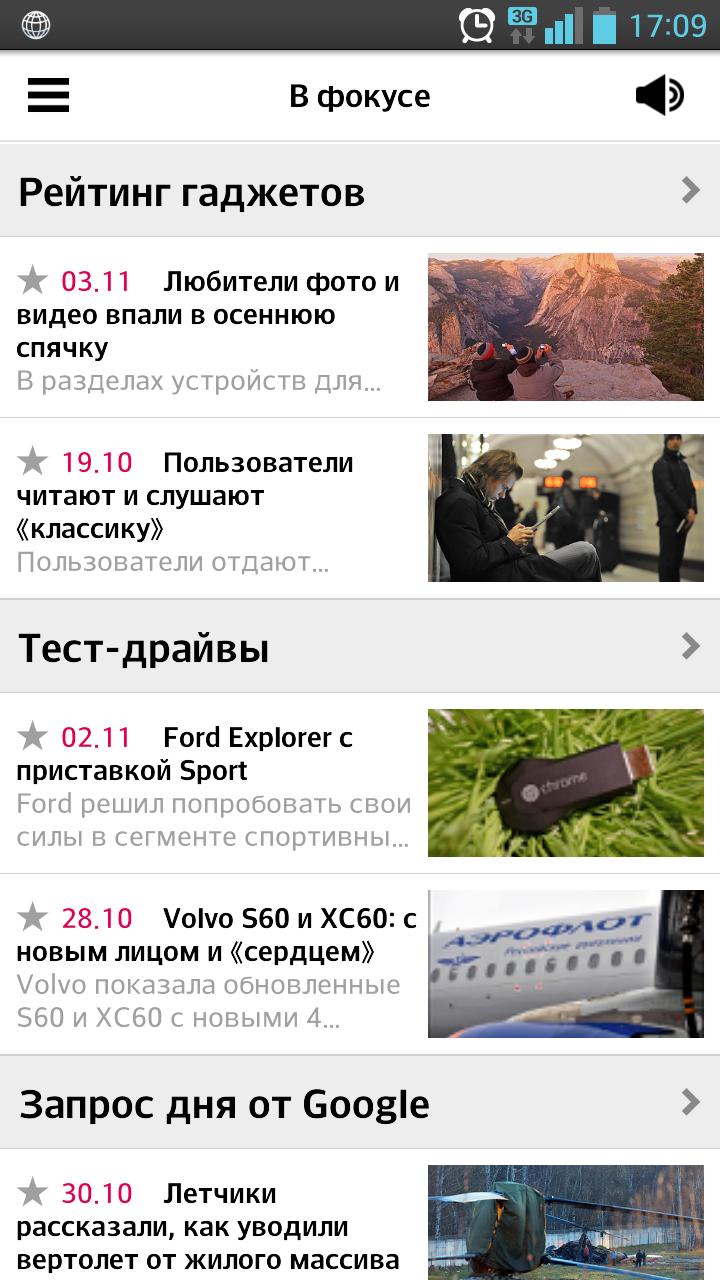The height and width of the screenshot is (1280, 720).
Task: View the helicopter crash article image
Action: tap(567, 1220)
